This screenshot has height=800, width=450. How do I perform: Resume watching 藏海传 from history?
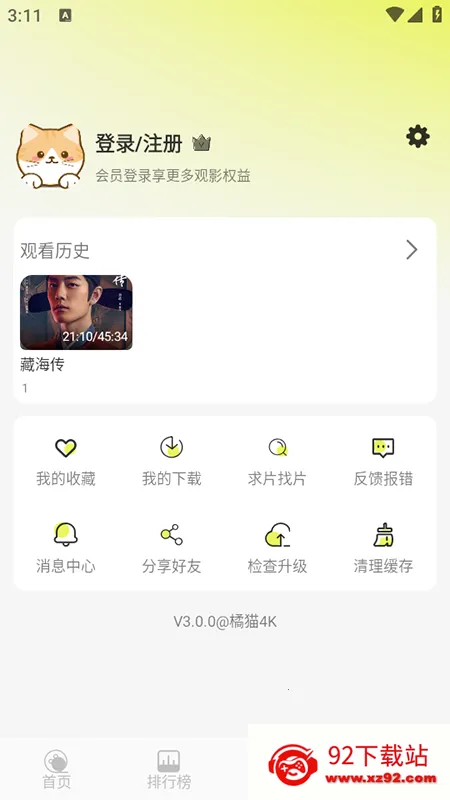[76, 312]
